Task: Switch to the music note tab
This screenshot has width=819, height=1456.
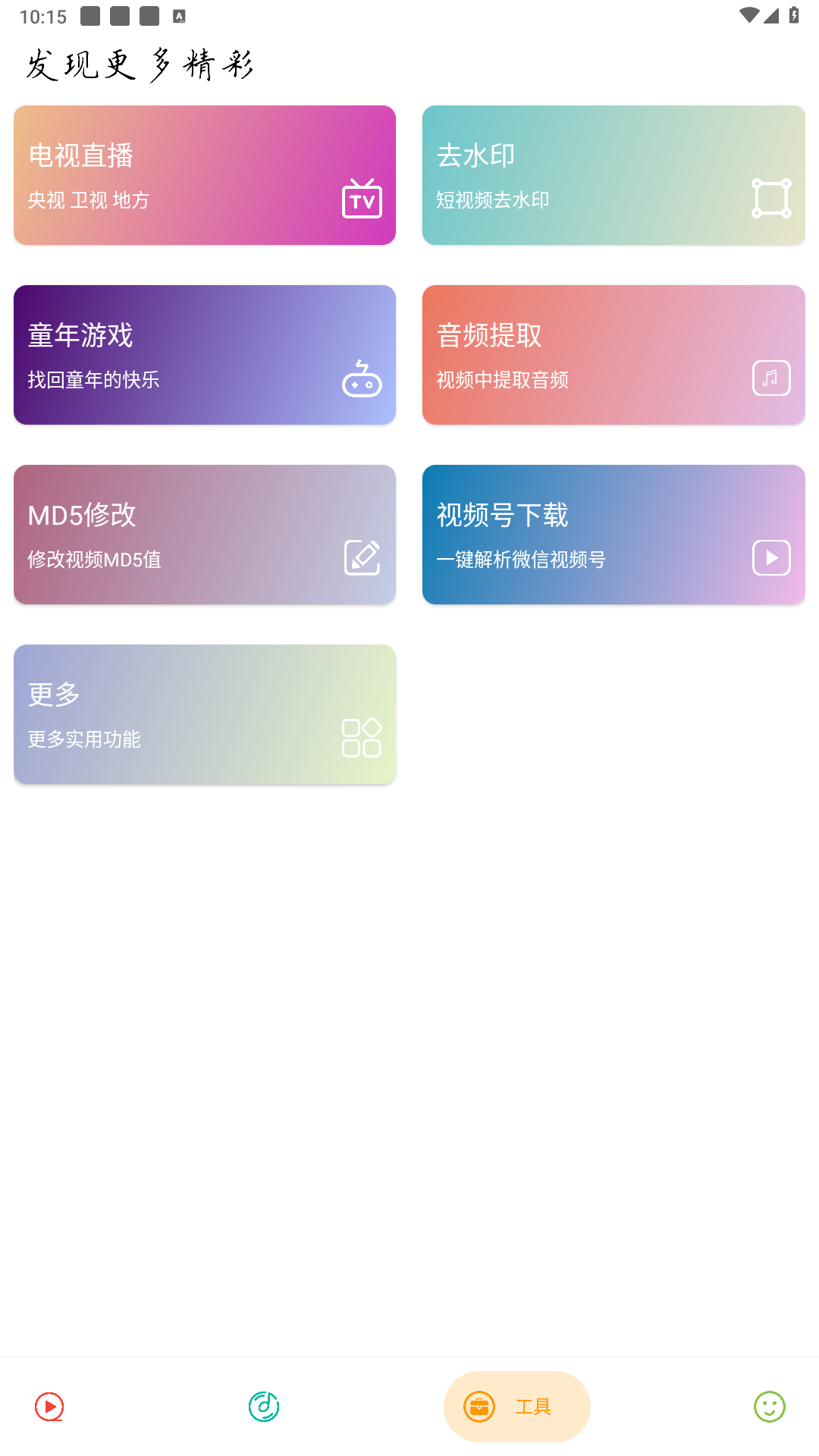Action: coord(264,1407)
